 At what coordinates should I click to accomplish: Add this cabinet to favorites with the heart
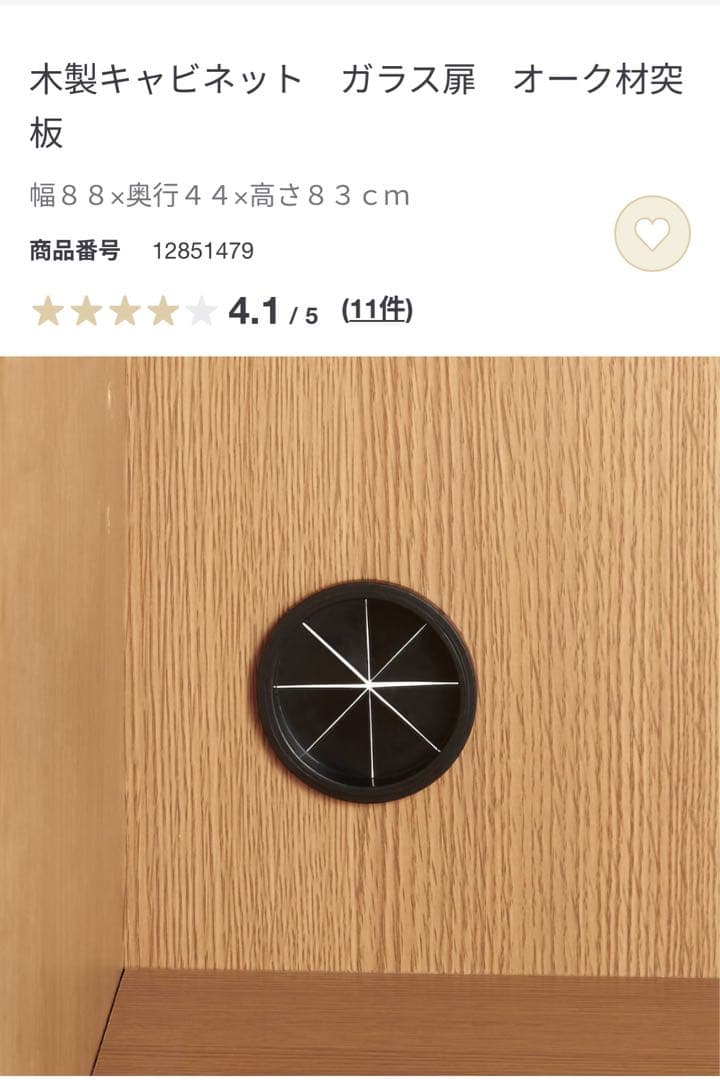click(652, 234)
